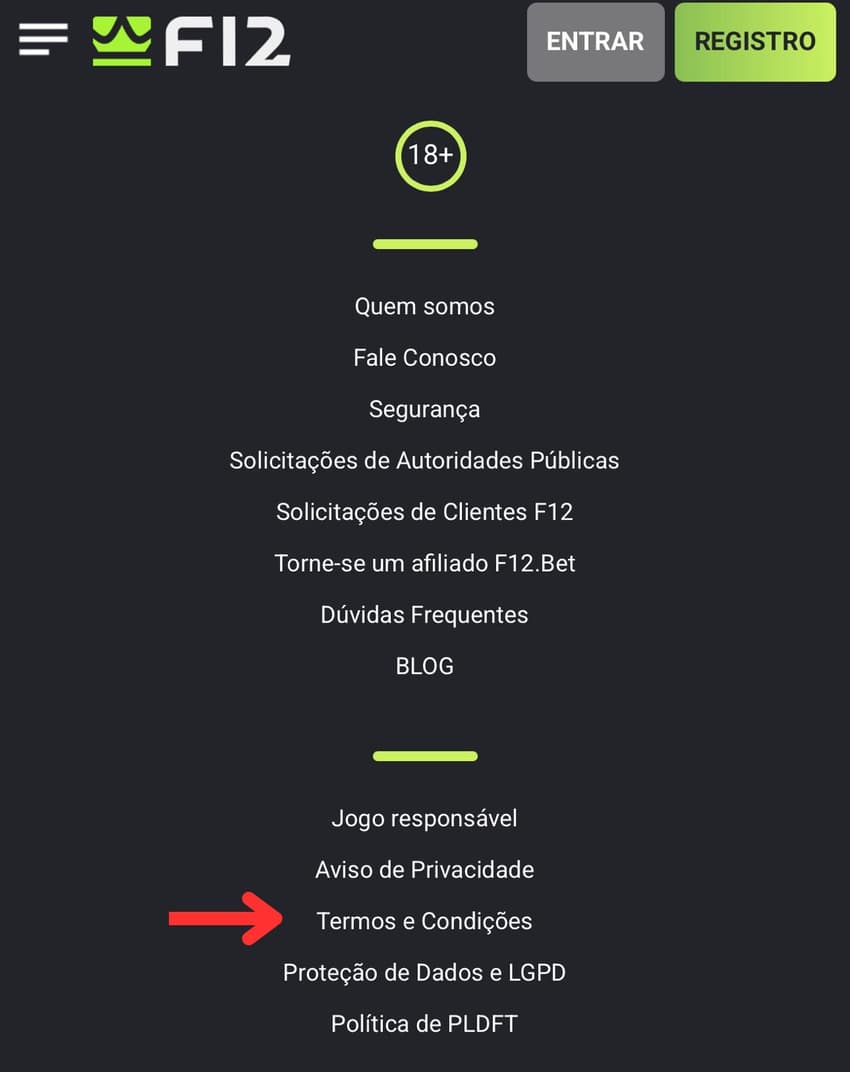This screenshot has height=1072, width=850.
Task: Open Solicitações de Clientes F12
Action: click(424, 512)
